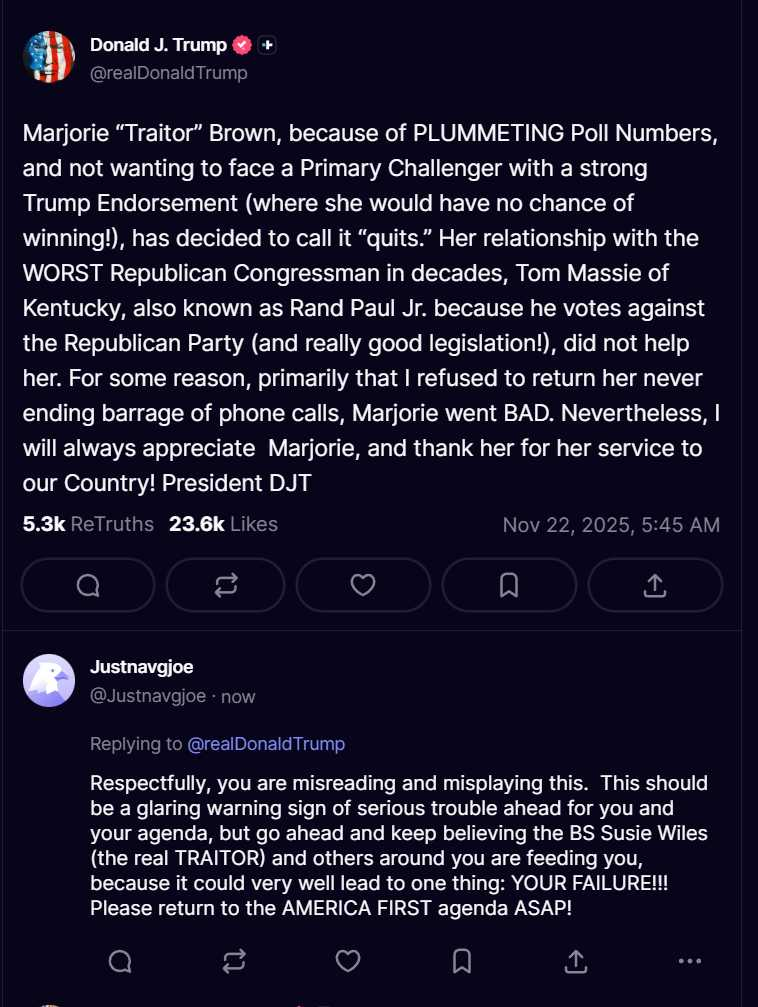Screen dimensions: 758x1007
Task: Open the @realDonaldTrump link in the reply
Action: [x=266, y=744]
